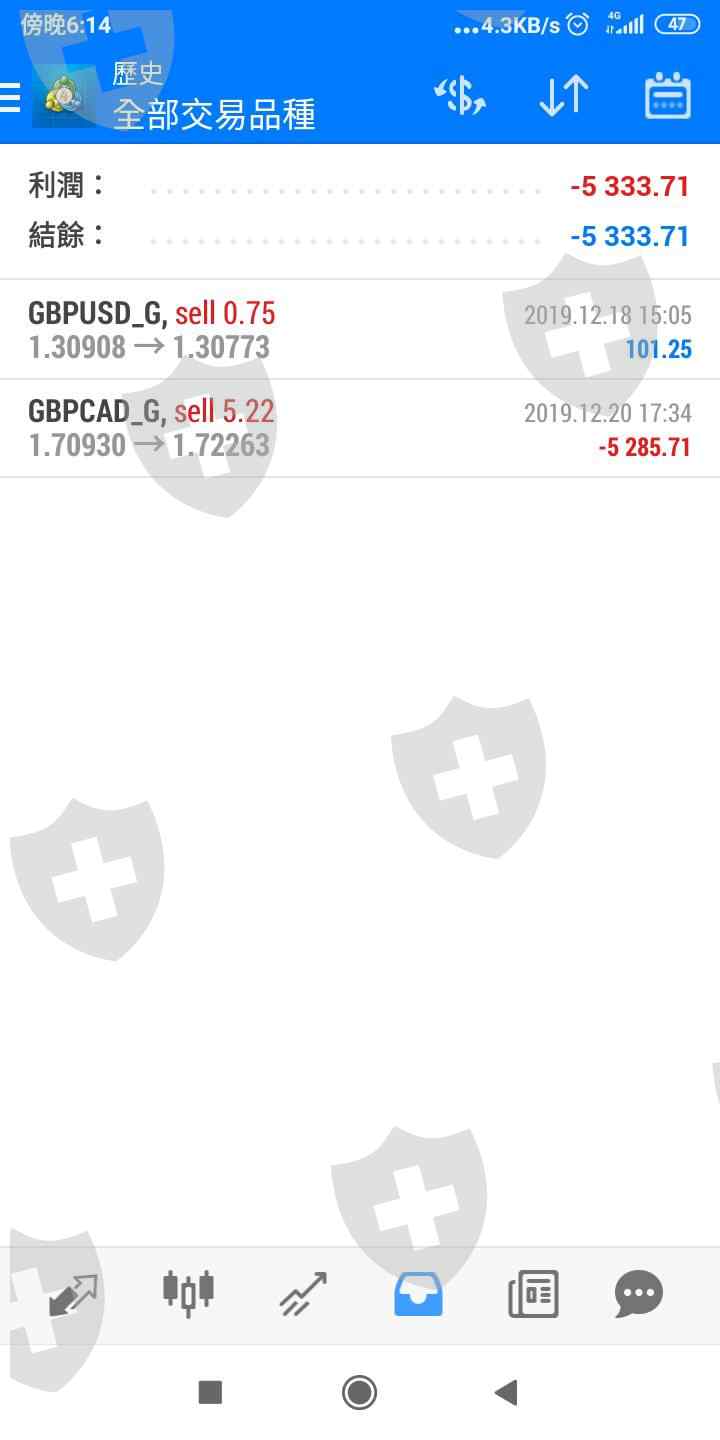720x1440 pixels.
Task: Tap the system back button
Action: coord(506,1392)
